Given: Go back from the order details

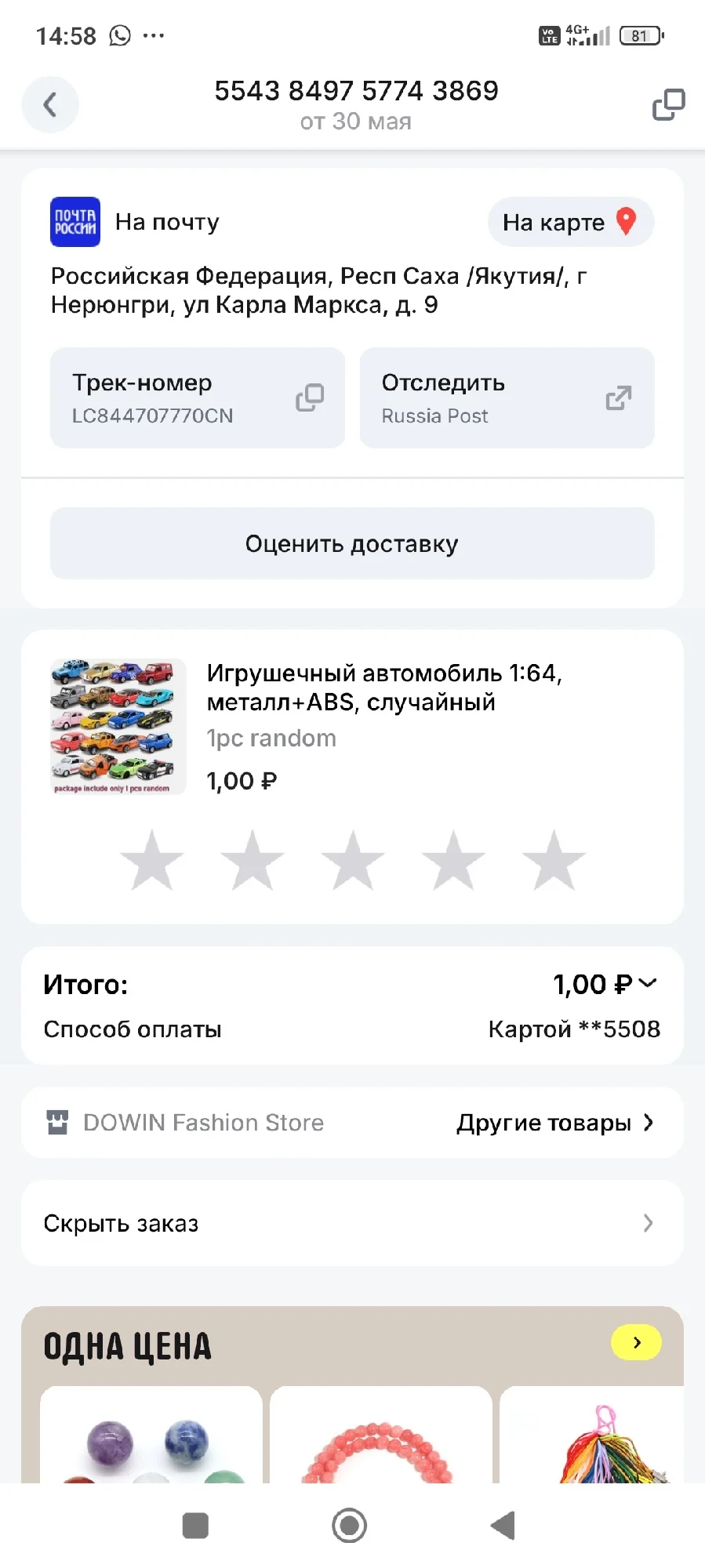Looking at the screenshot, I should (50, 104).
